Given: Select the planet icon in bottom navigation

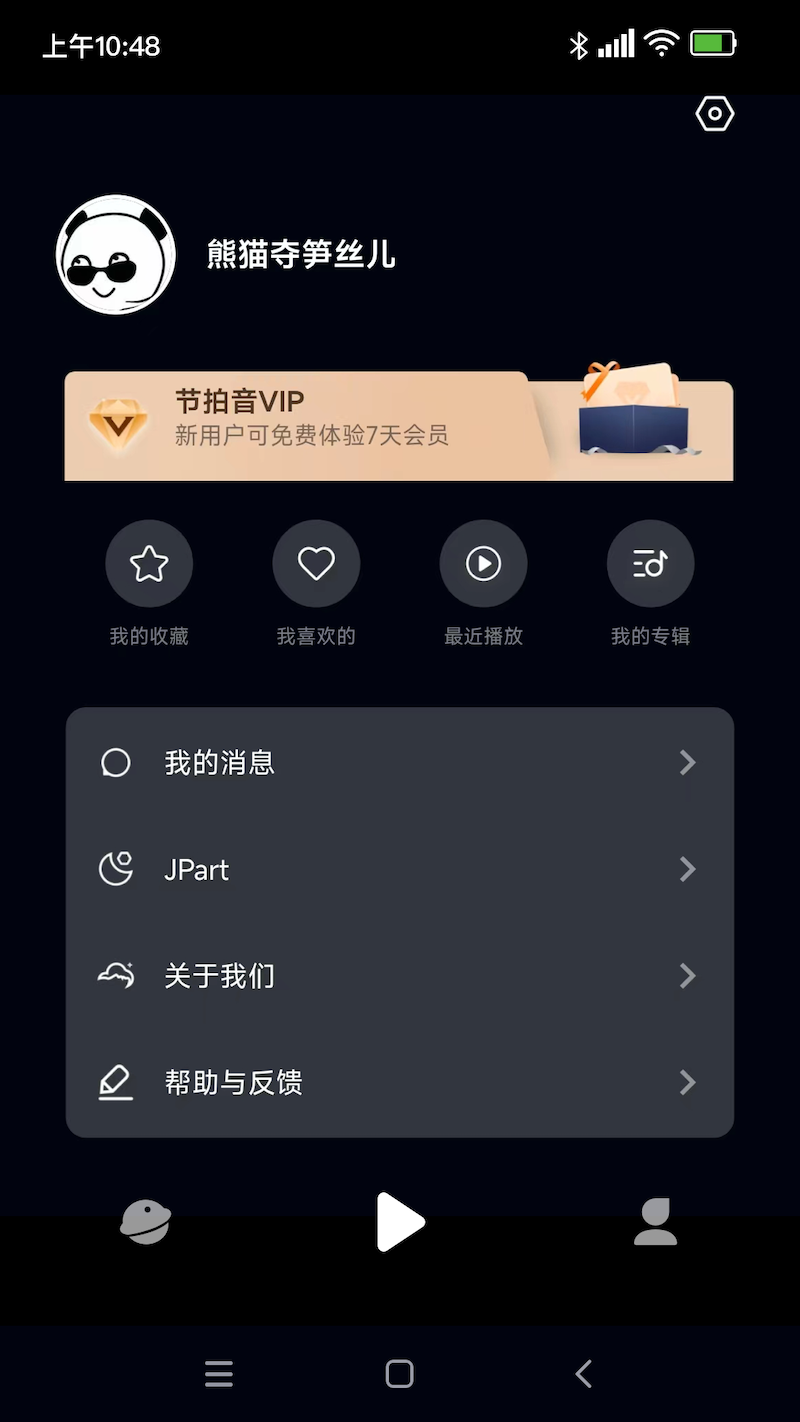Looking at the screenshot, I should coord(145,1221).
